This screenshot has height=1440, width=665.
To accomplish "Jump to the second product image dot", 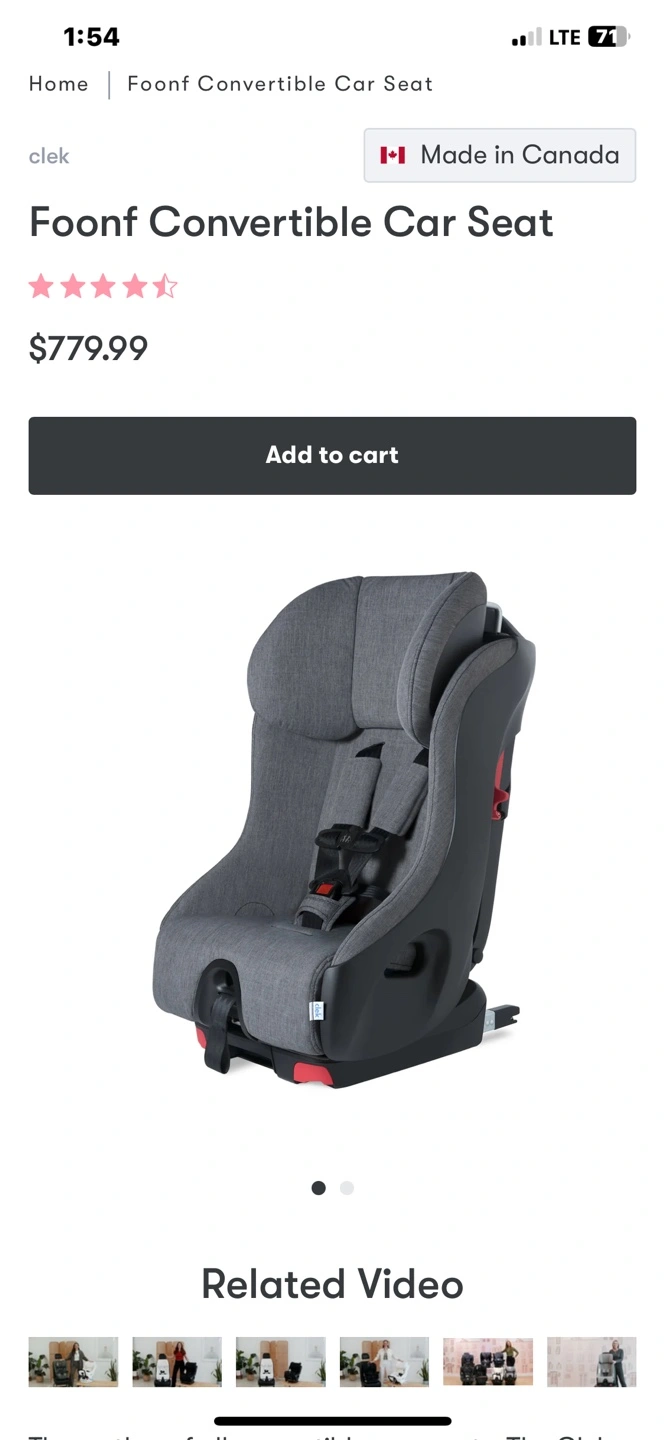I will 346,1188.
